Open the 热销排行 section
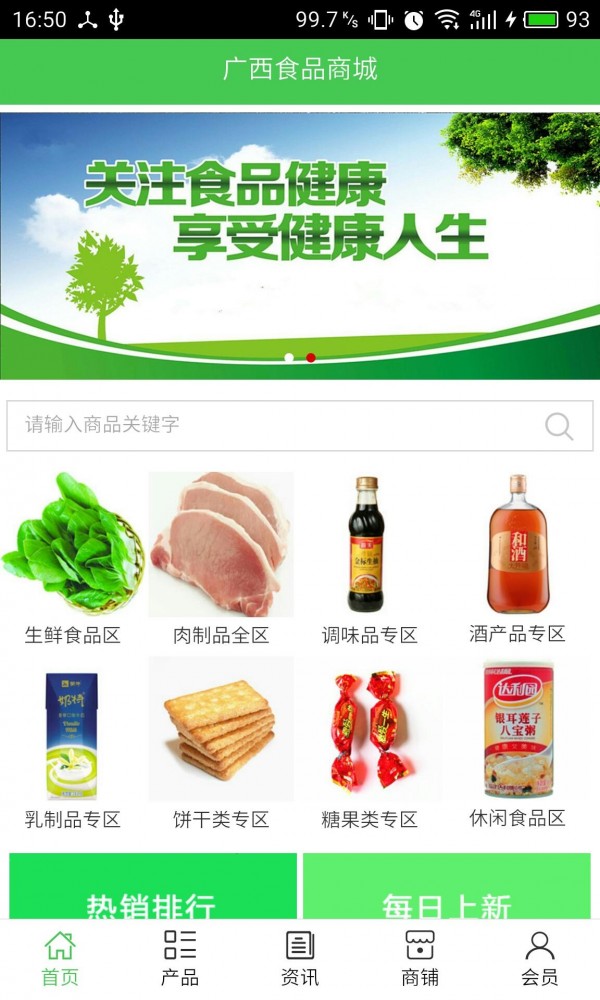The height and width of the screenshot is (1000, 600). tap(152, 888)
